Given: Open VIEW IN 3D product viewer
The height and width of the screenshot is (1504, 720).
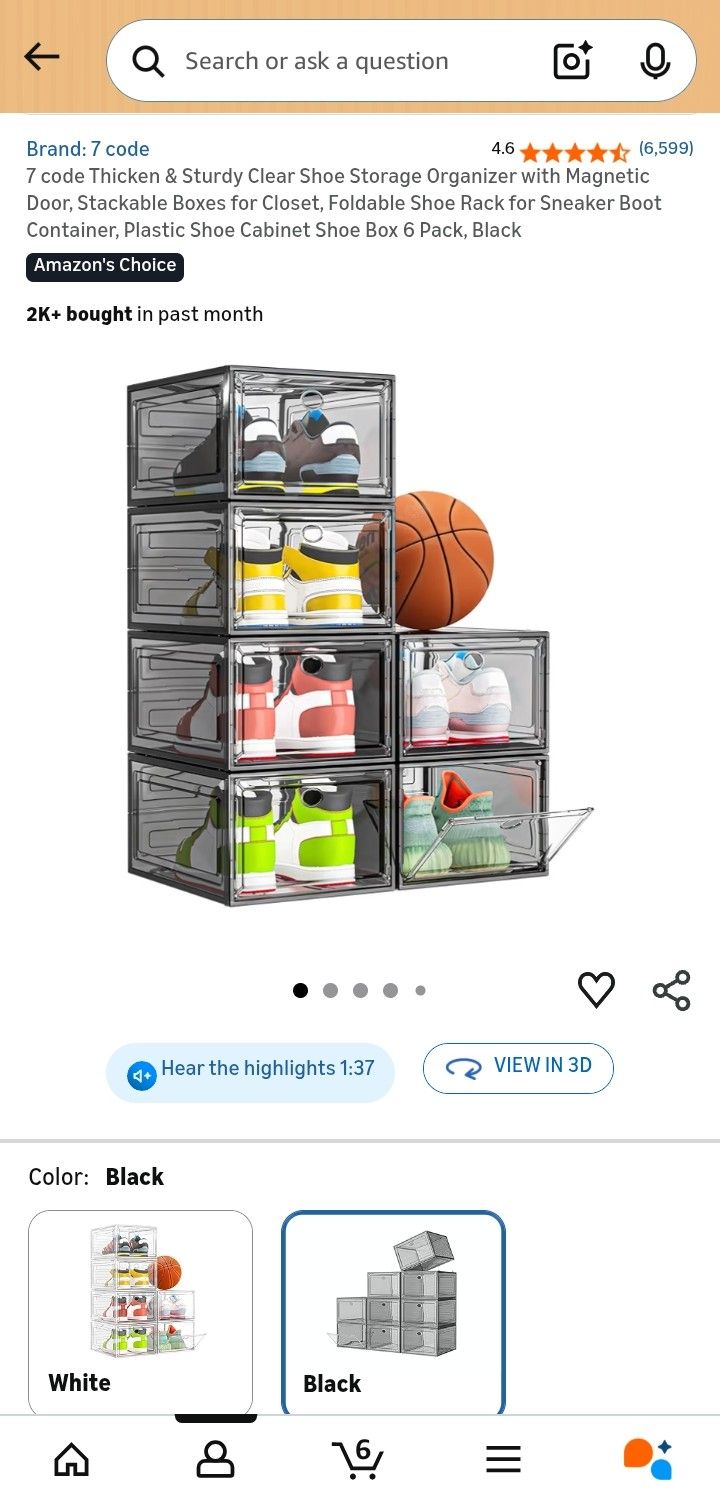Looking at the screenshot, I should 517,1067.
